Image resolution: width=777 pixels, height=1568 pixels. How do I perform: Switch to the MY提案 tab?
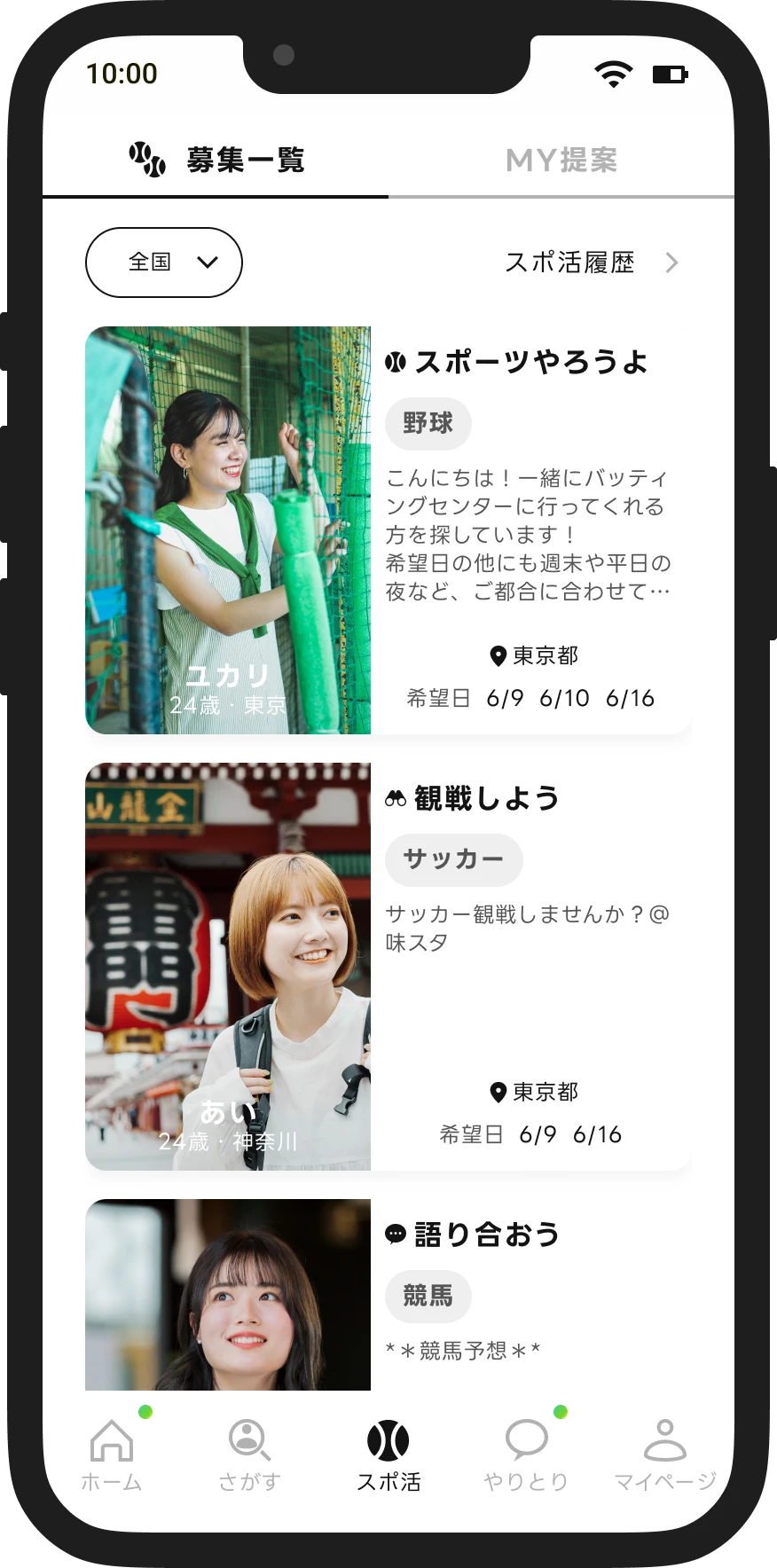561,161
